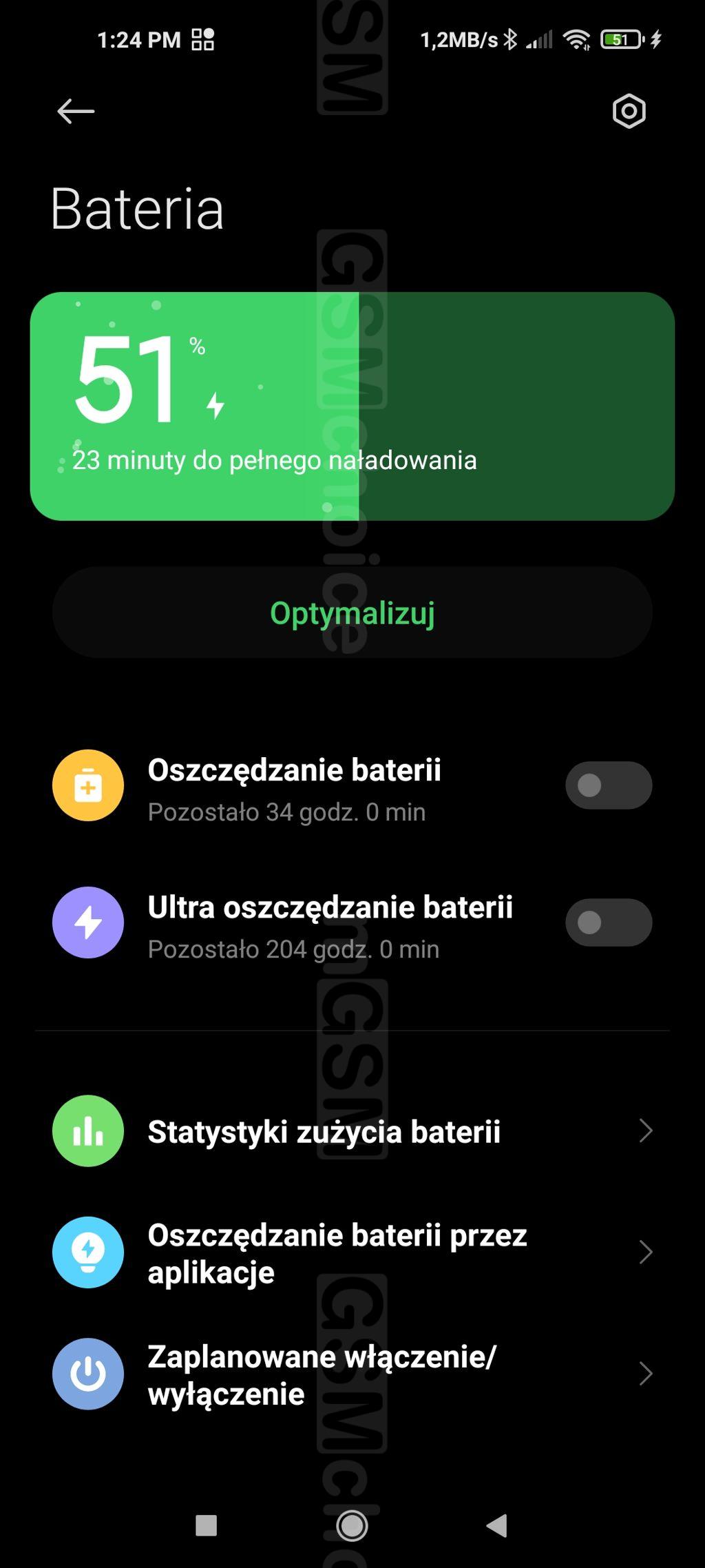
Task: Go back using the top arrow
Action: pos(76,111)
